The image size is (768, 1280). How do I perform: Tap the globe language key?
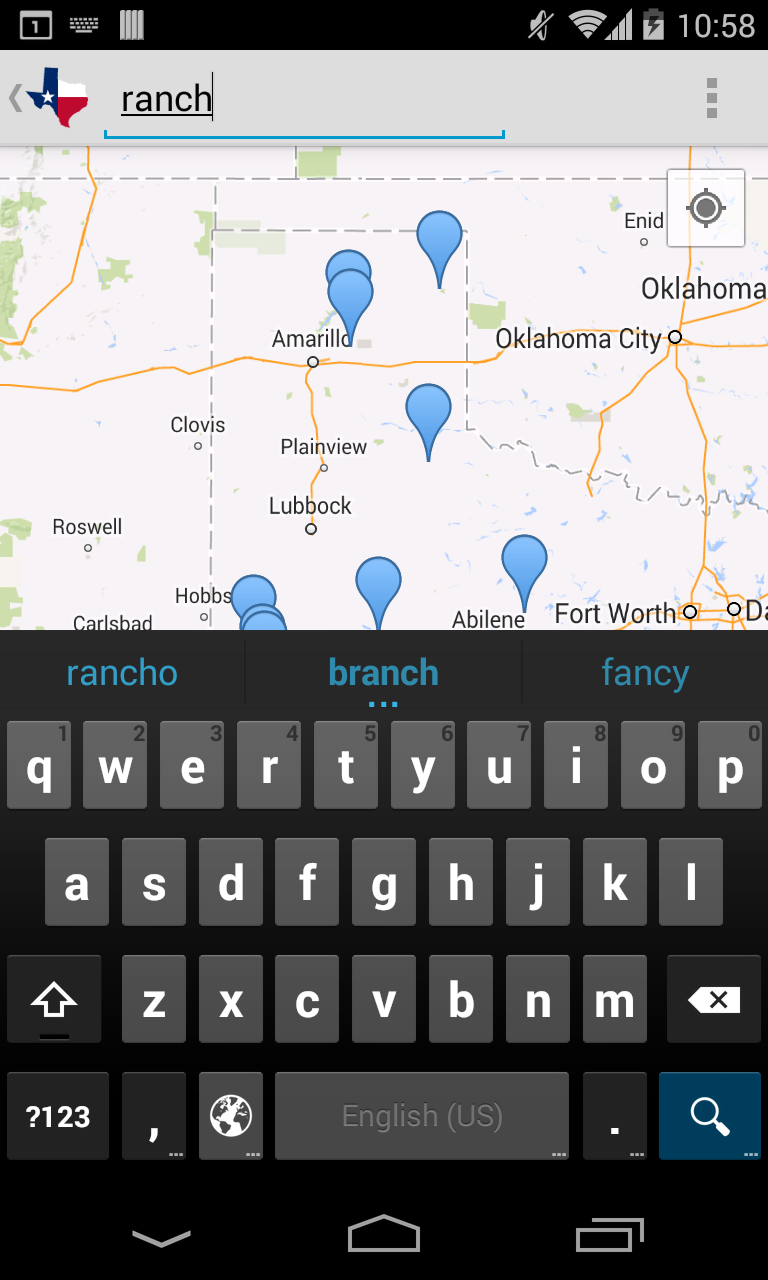[x=231, y=1116]
